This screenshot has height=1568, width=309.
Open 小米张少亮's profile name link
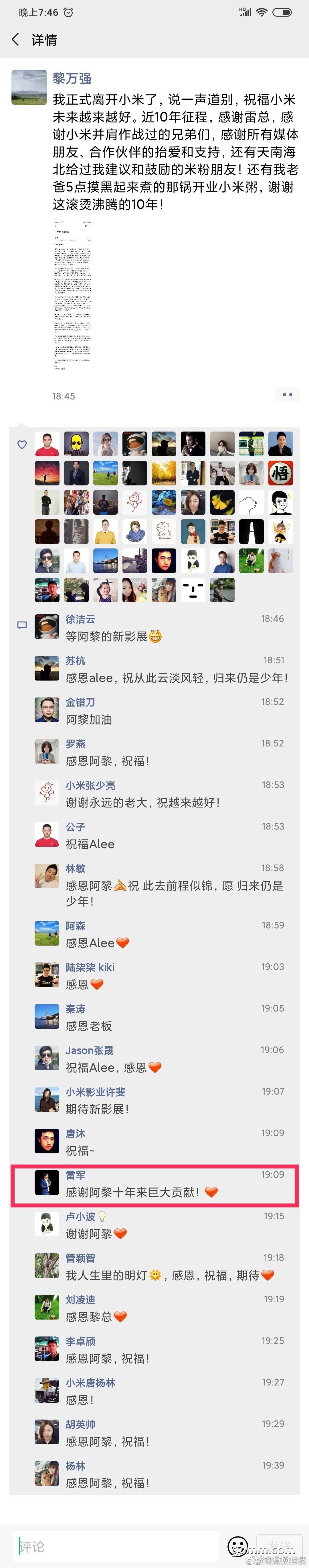tap(91, 785)
